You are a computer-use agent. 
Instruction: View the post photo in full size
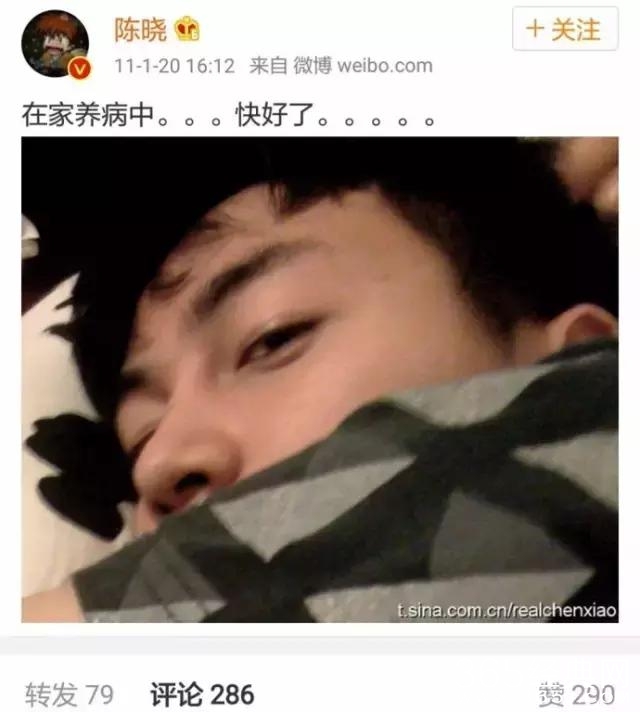pyautogui.click(x=320, y=380)
